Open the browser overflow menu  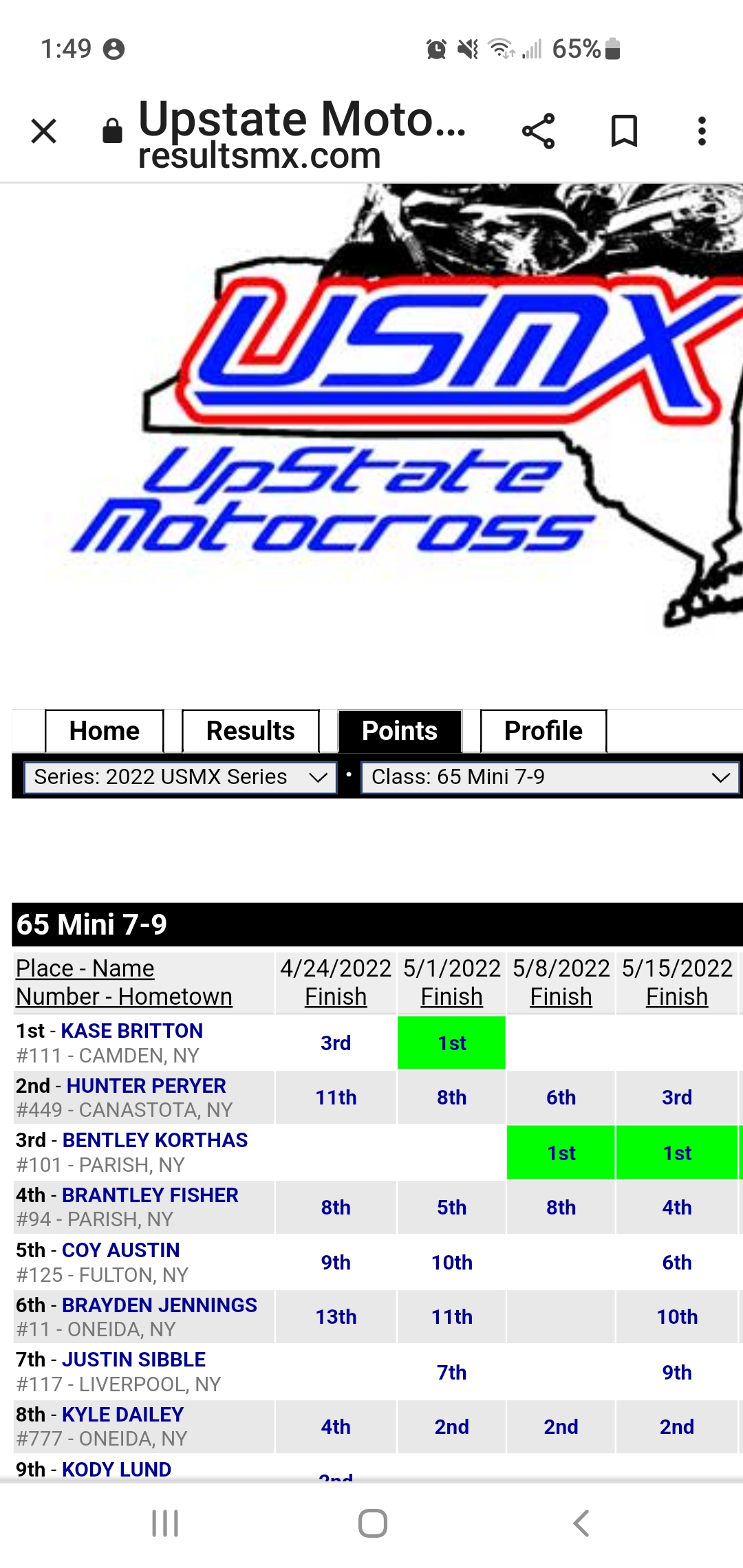(702, 131)
